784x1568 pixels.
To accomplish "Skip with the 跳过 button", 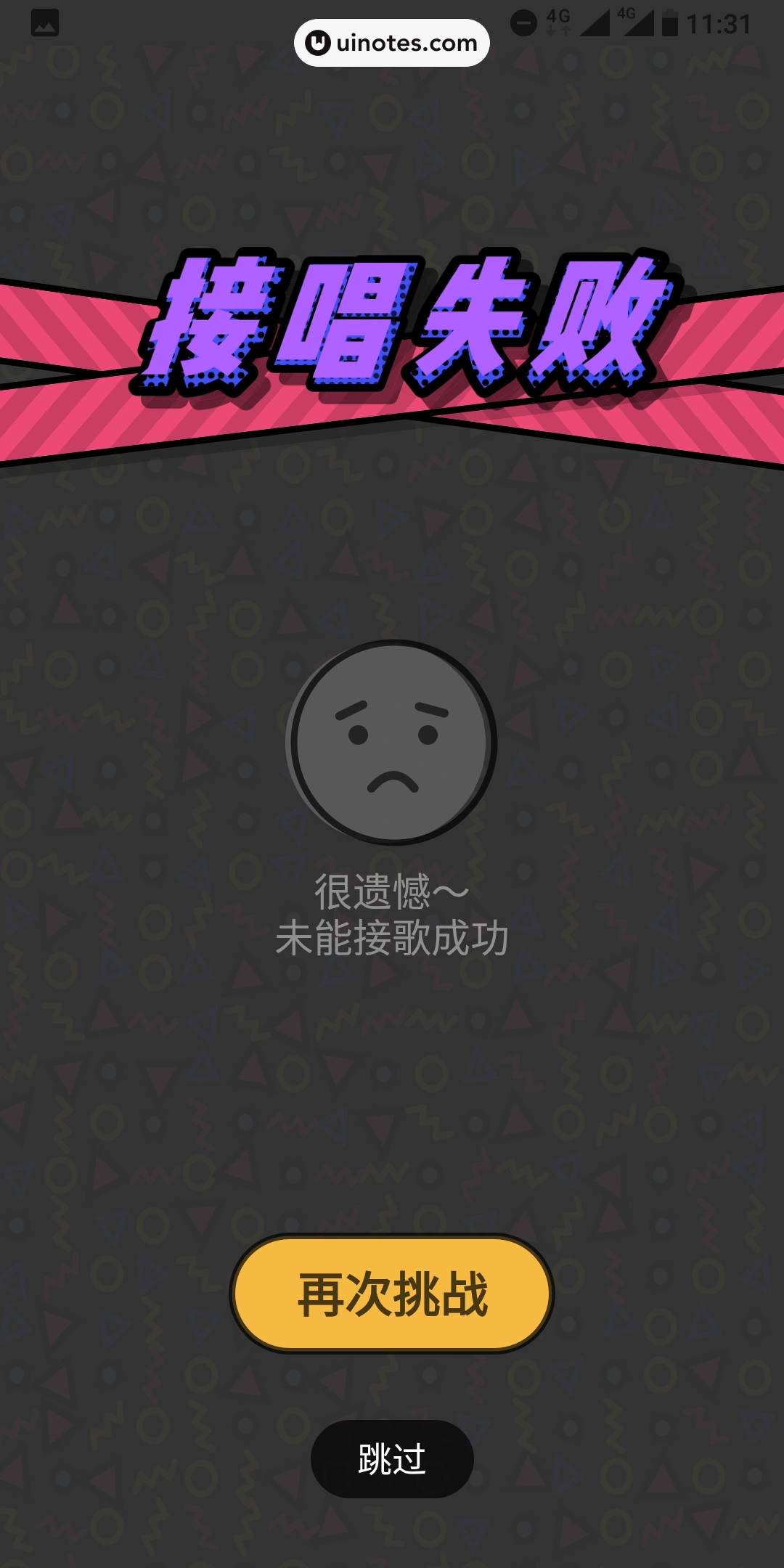I will click(x=392, y=1458).
